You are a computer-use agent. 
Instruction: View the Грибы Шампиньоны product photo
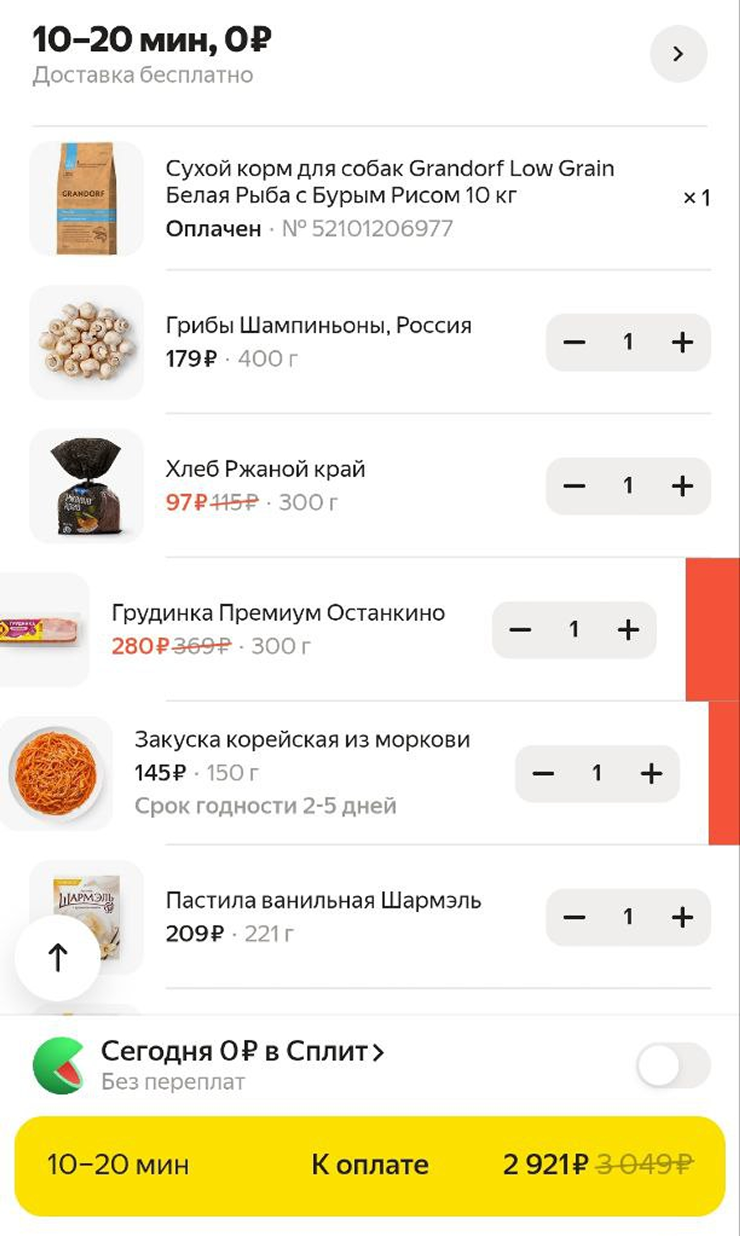click(86, 342)
